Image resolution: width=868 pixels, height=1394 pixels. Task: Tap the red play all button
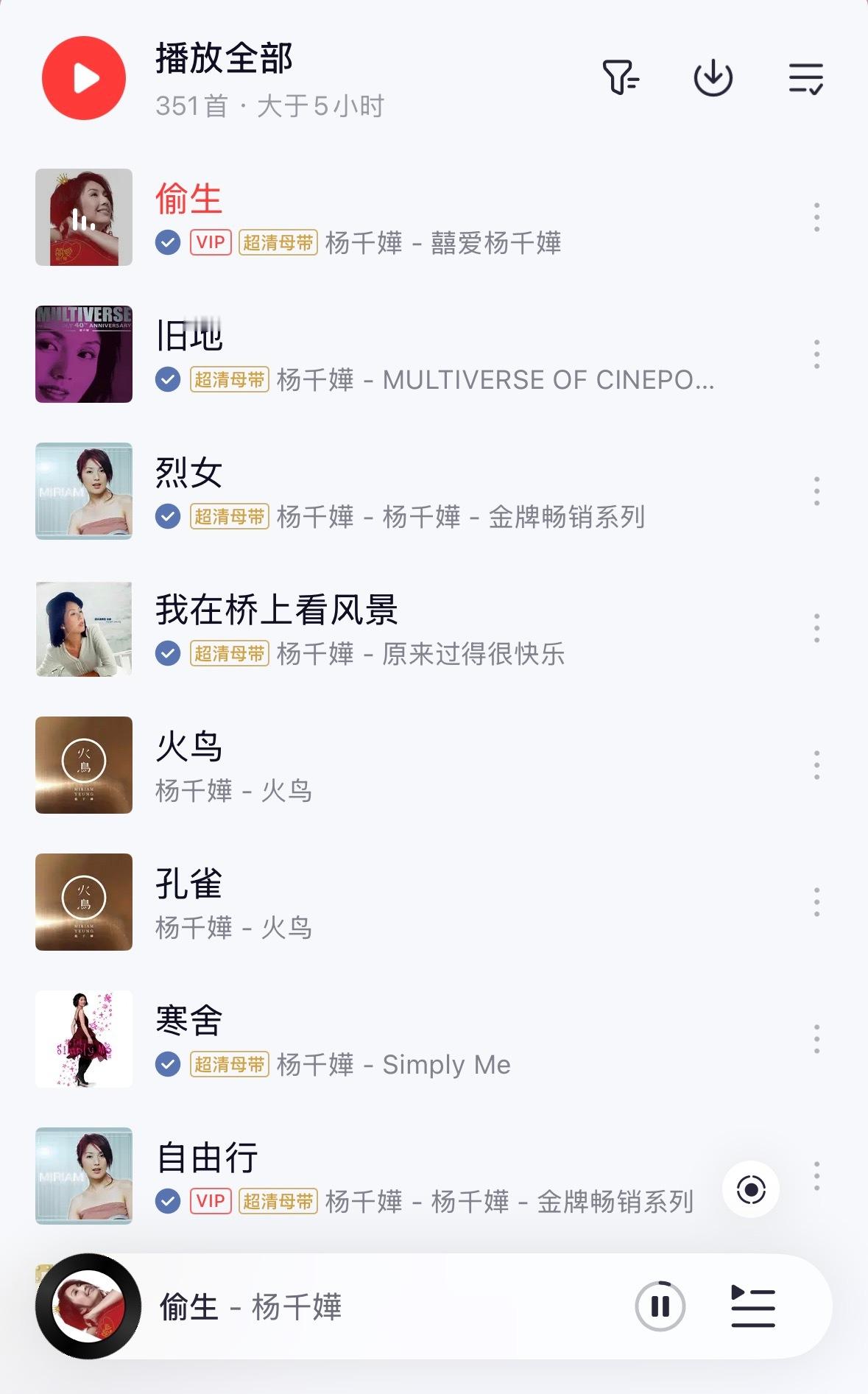(x=84, y=78)
